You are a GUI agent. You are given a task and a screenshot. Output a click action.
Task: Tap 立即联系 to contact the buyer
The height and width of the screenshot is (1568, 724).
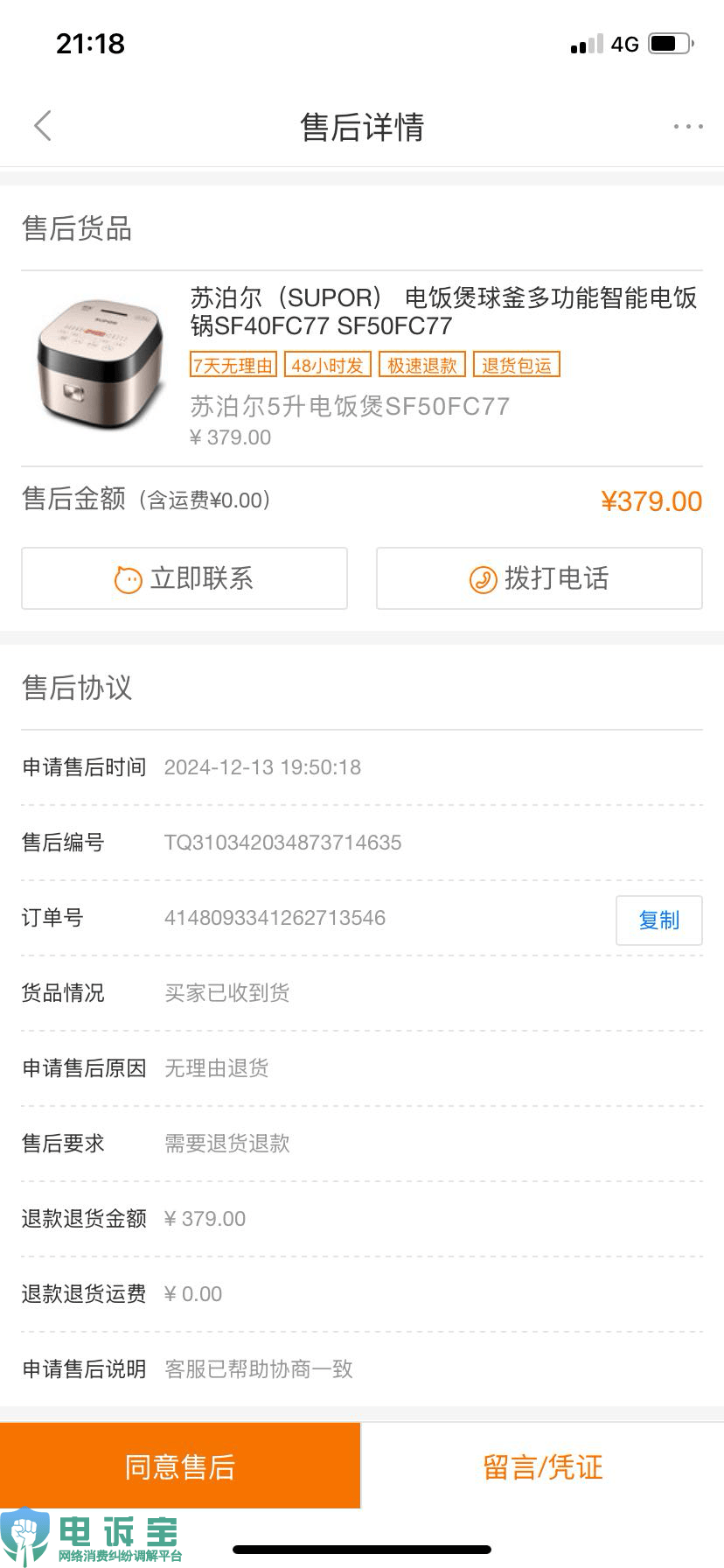pos(184,578)
